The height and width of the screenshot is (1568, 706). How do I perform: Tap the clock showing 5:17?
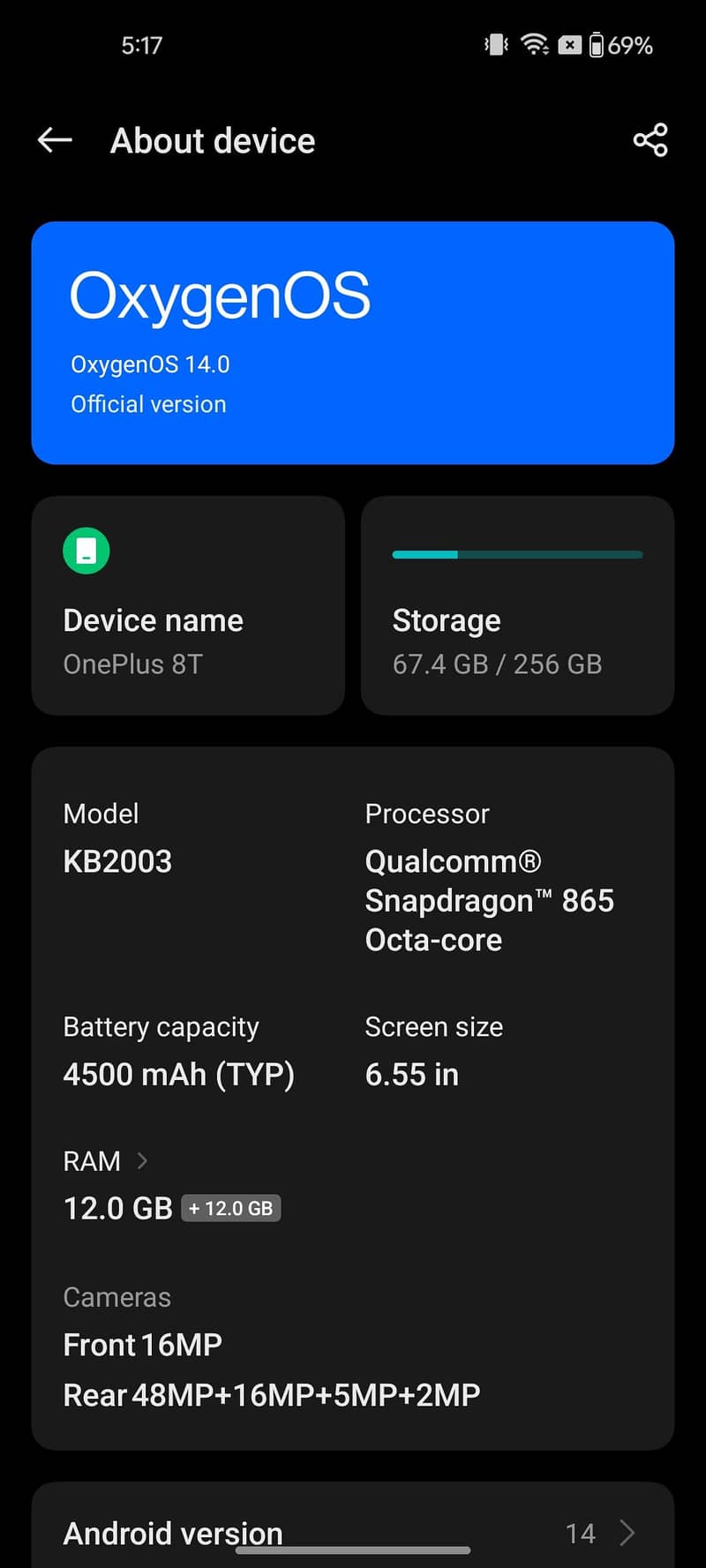click(x=141, y=44)
